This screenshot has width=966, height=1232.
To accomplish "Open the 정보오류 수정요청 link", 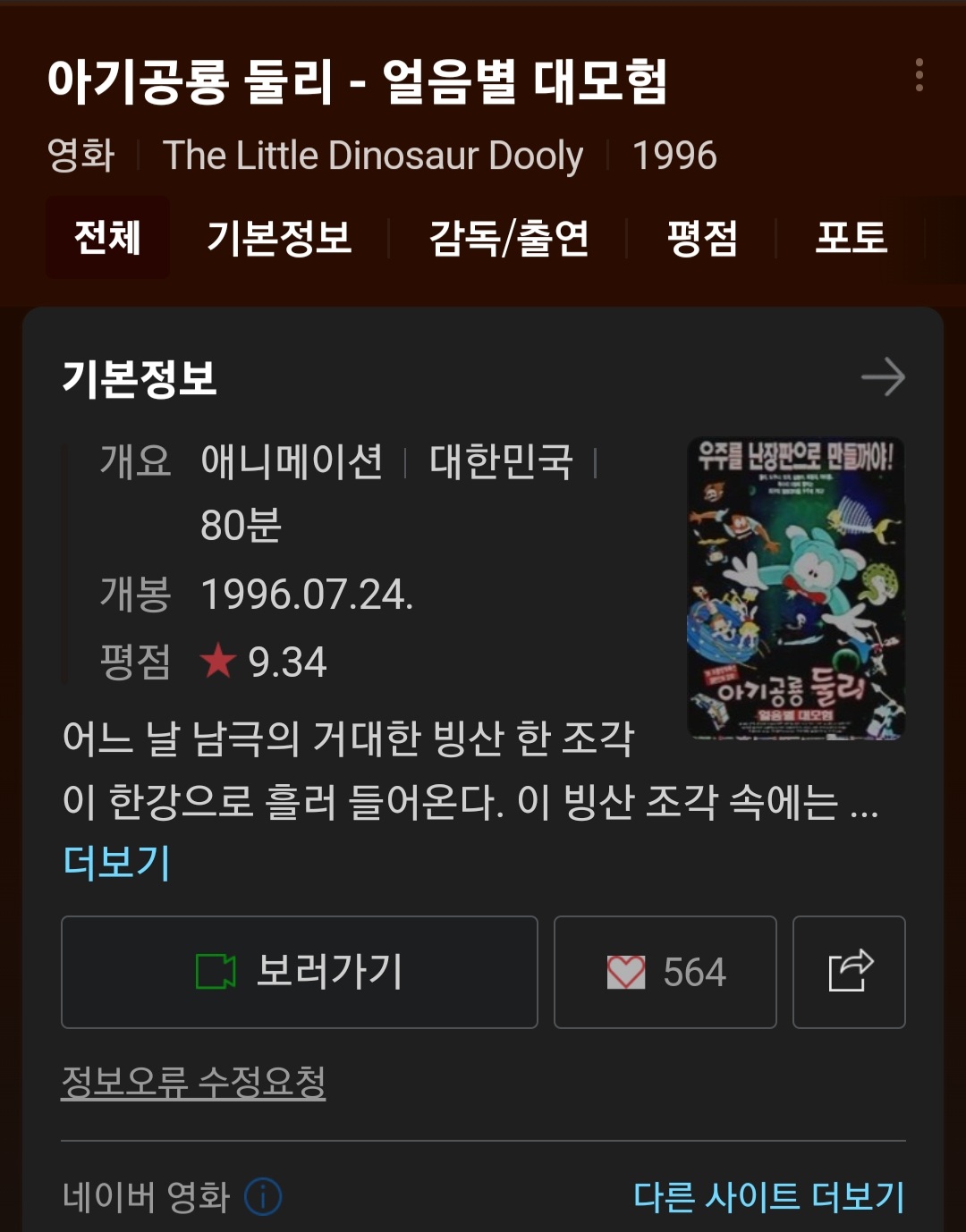I will (193, 1083).
